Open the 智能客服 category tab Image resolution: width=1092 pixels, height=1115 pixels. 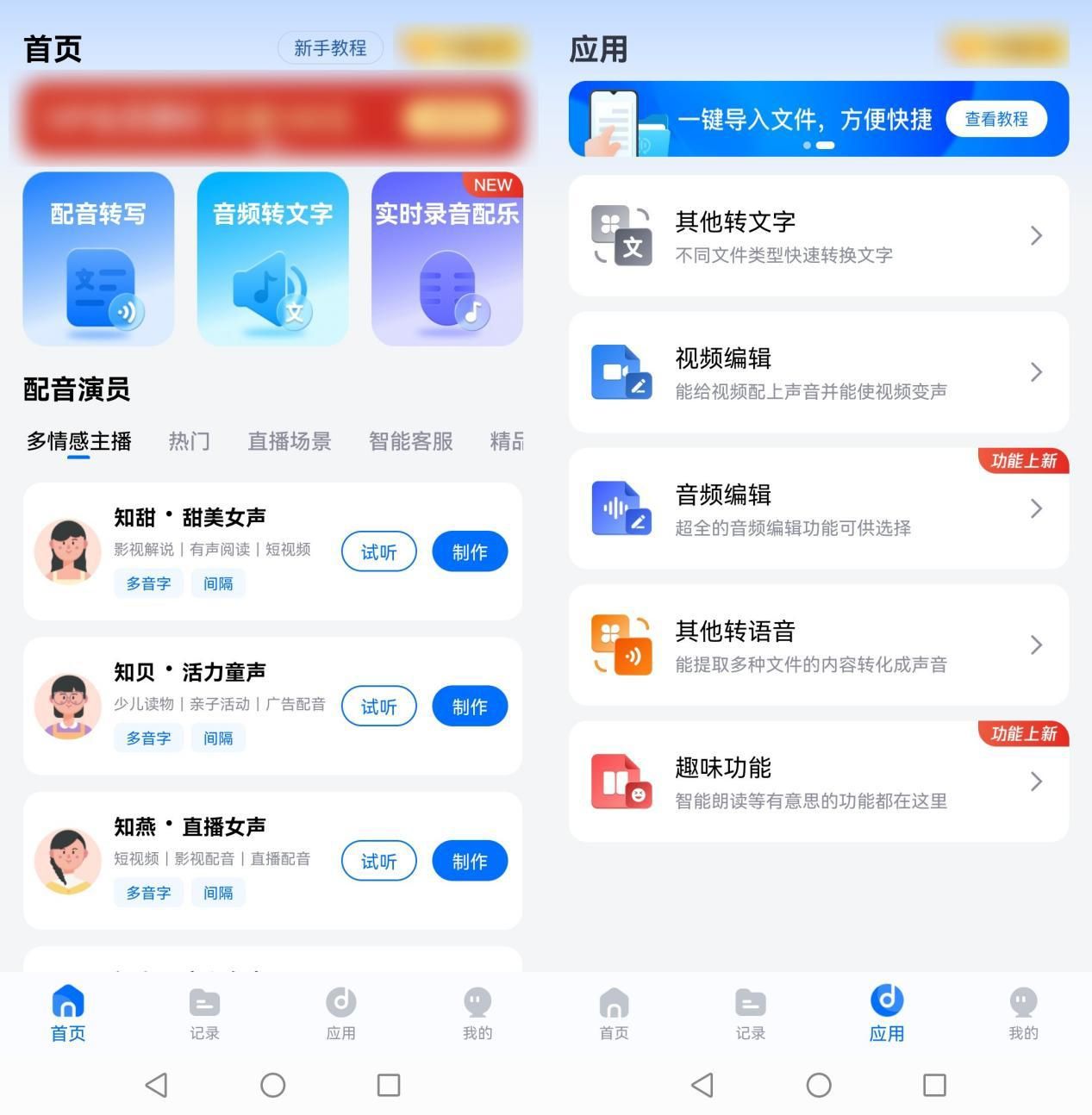tap(410, 441)
